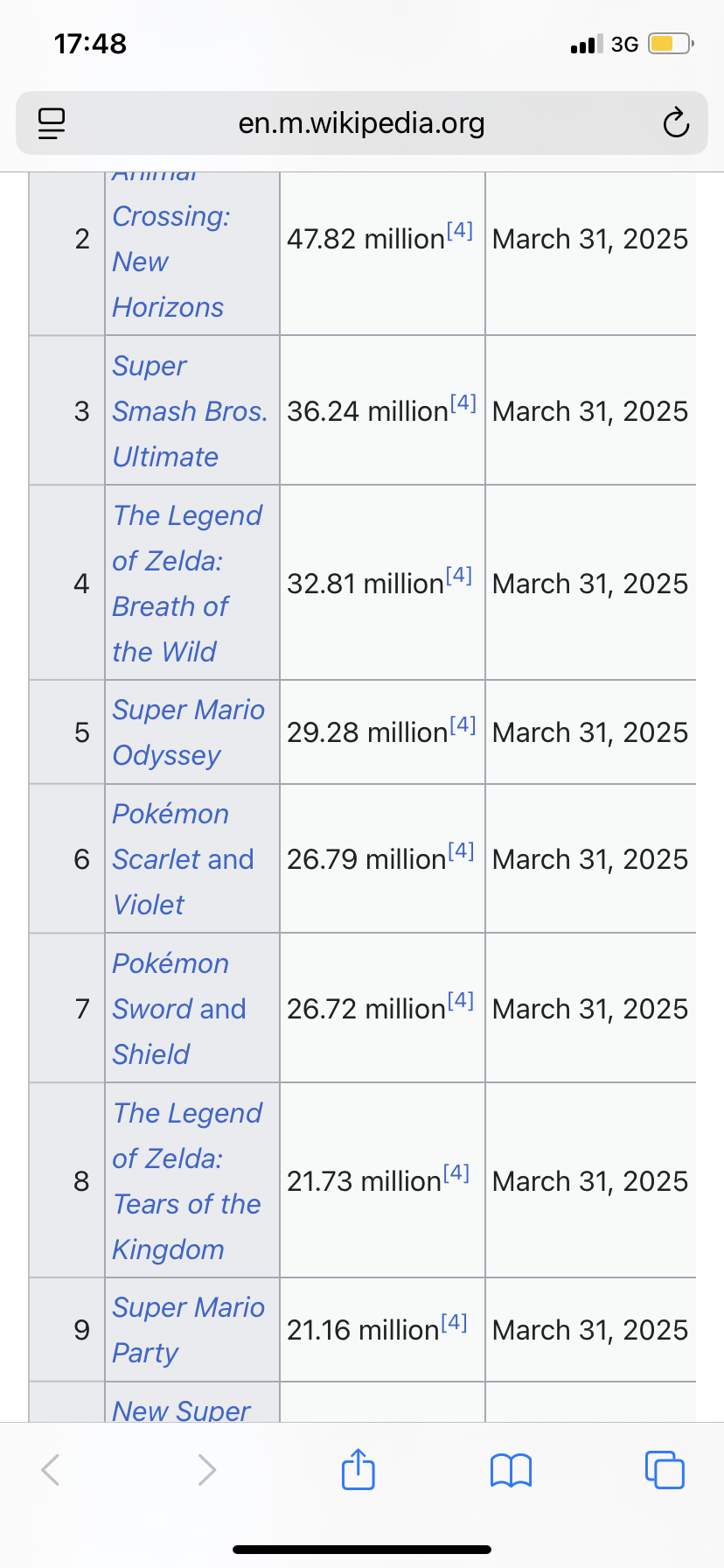The image size is (724, 1568).
Task: Reload the Wikipedia page
Action: [676, 123]
